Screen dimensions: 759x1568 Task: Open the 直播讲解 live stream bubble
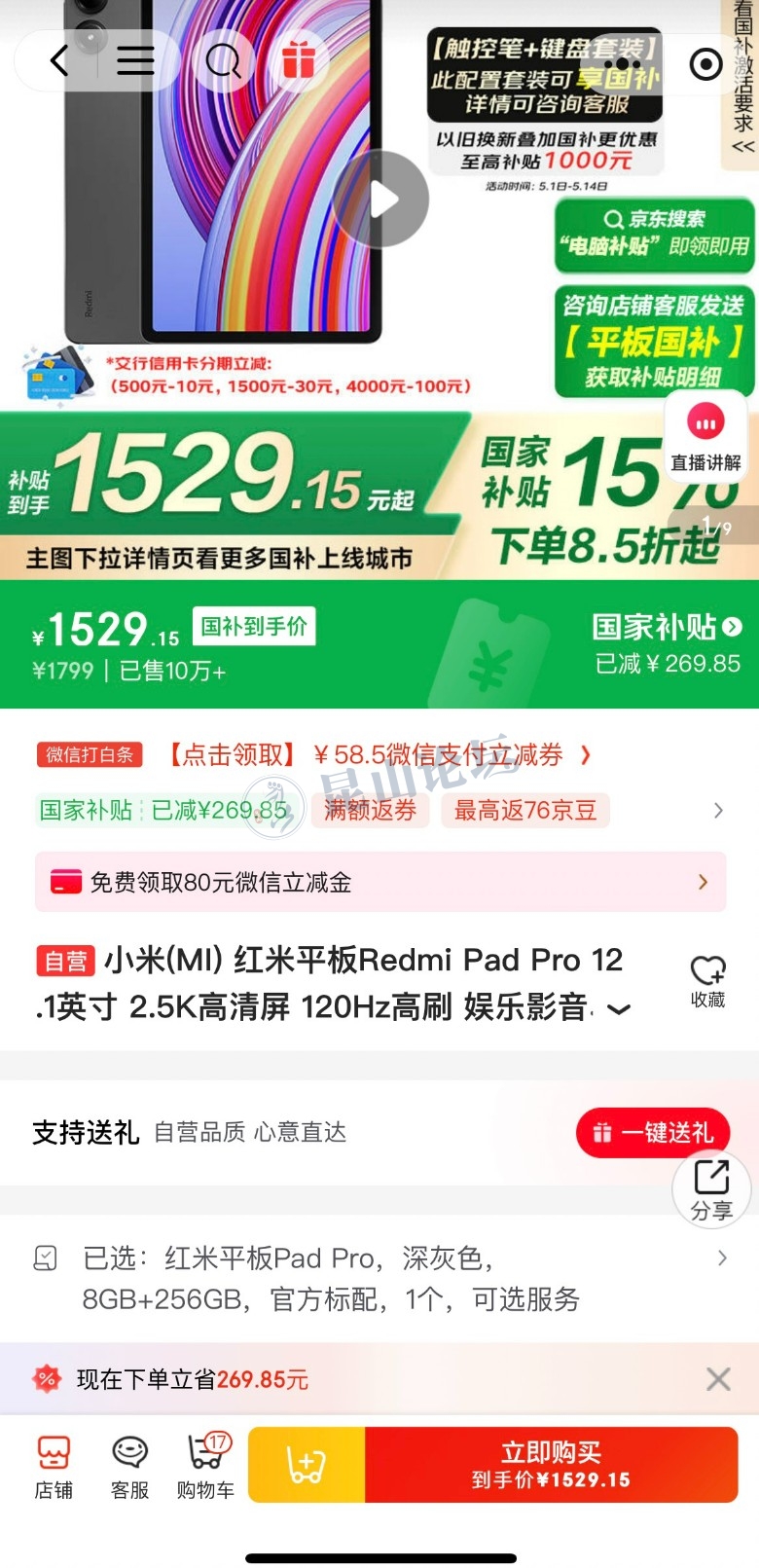pos(705,438)
